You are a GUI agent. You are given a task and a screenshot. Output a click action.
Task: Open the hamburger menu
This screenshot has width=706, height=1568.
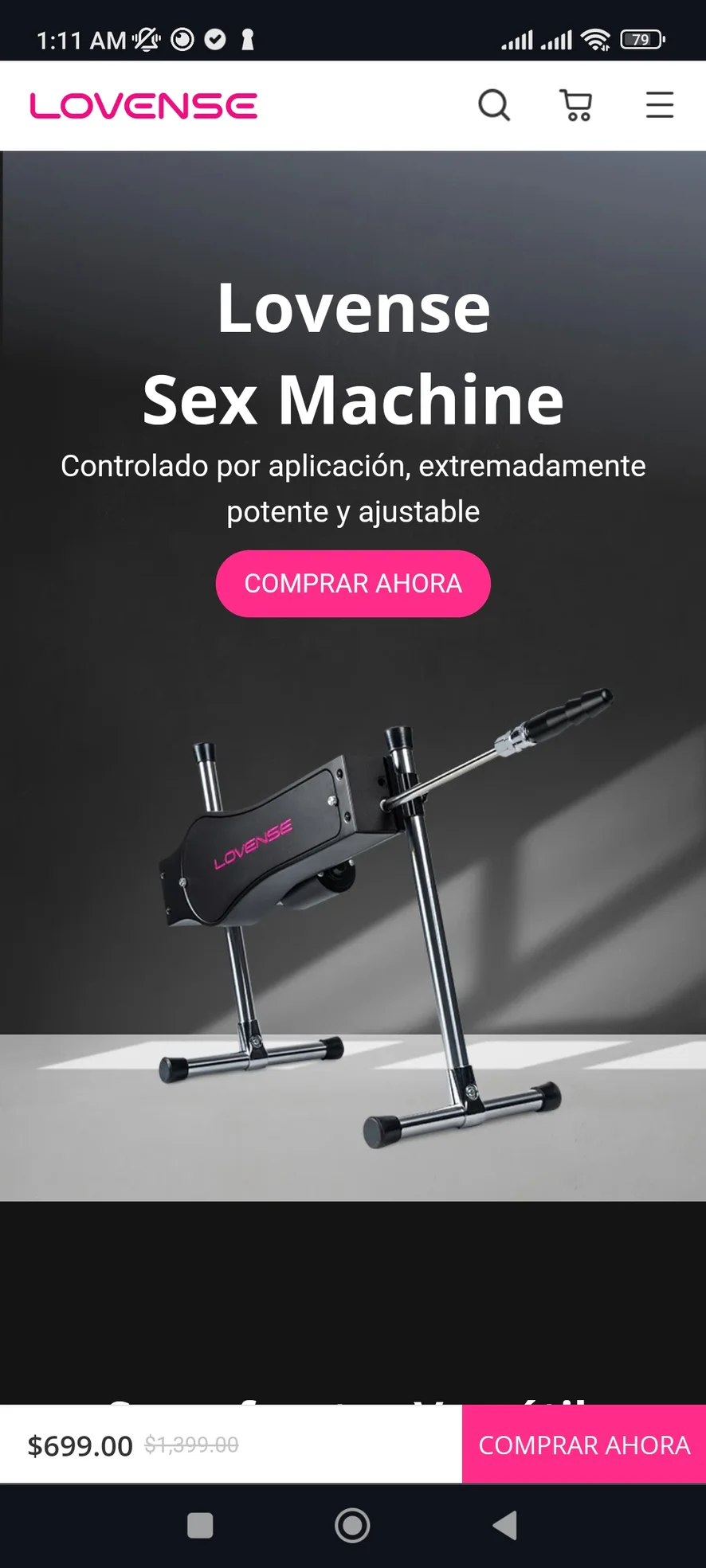coord(659,105)
